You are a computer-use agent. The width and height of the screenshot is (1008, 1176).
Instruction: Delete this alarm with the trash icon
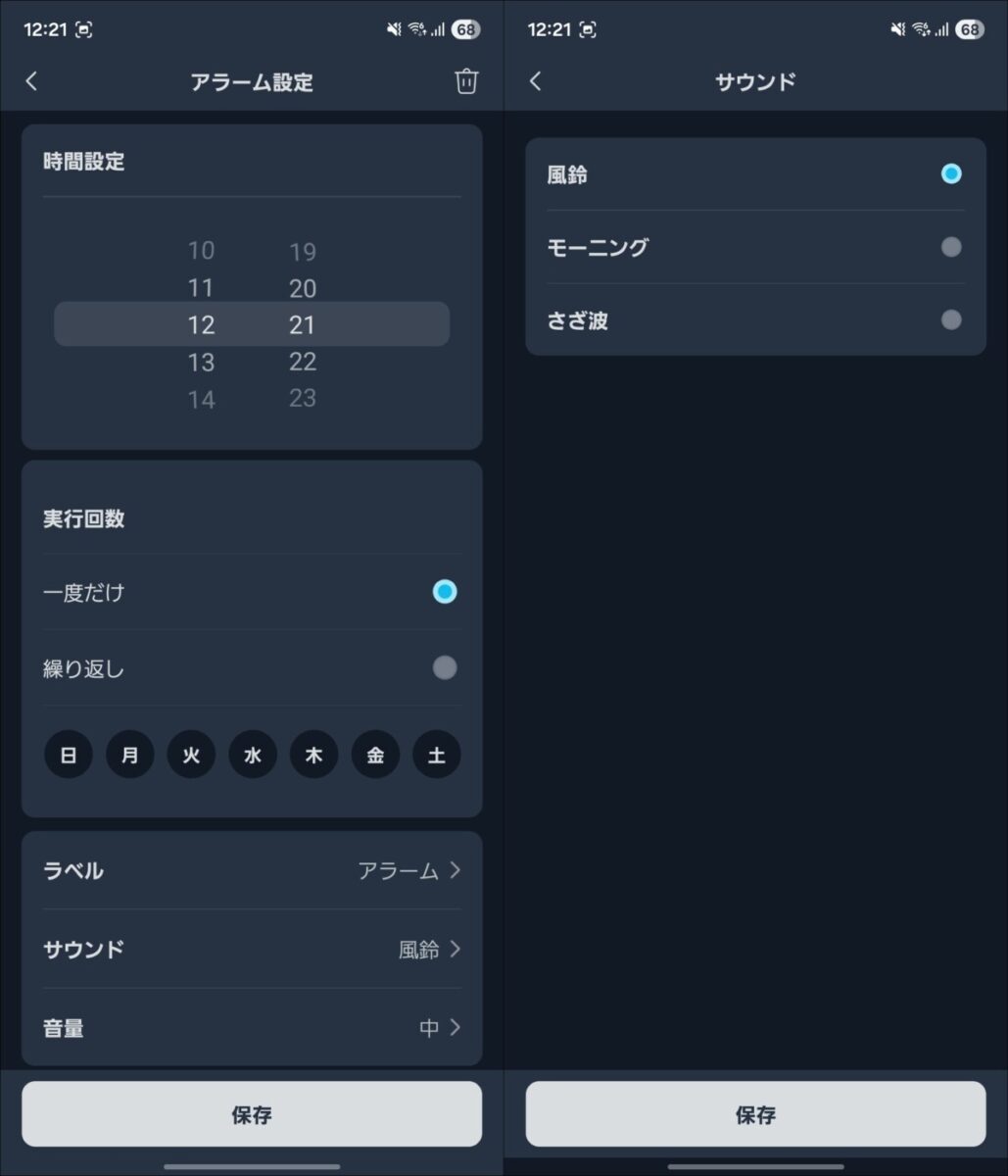pos(466,81)
